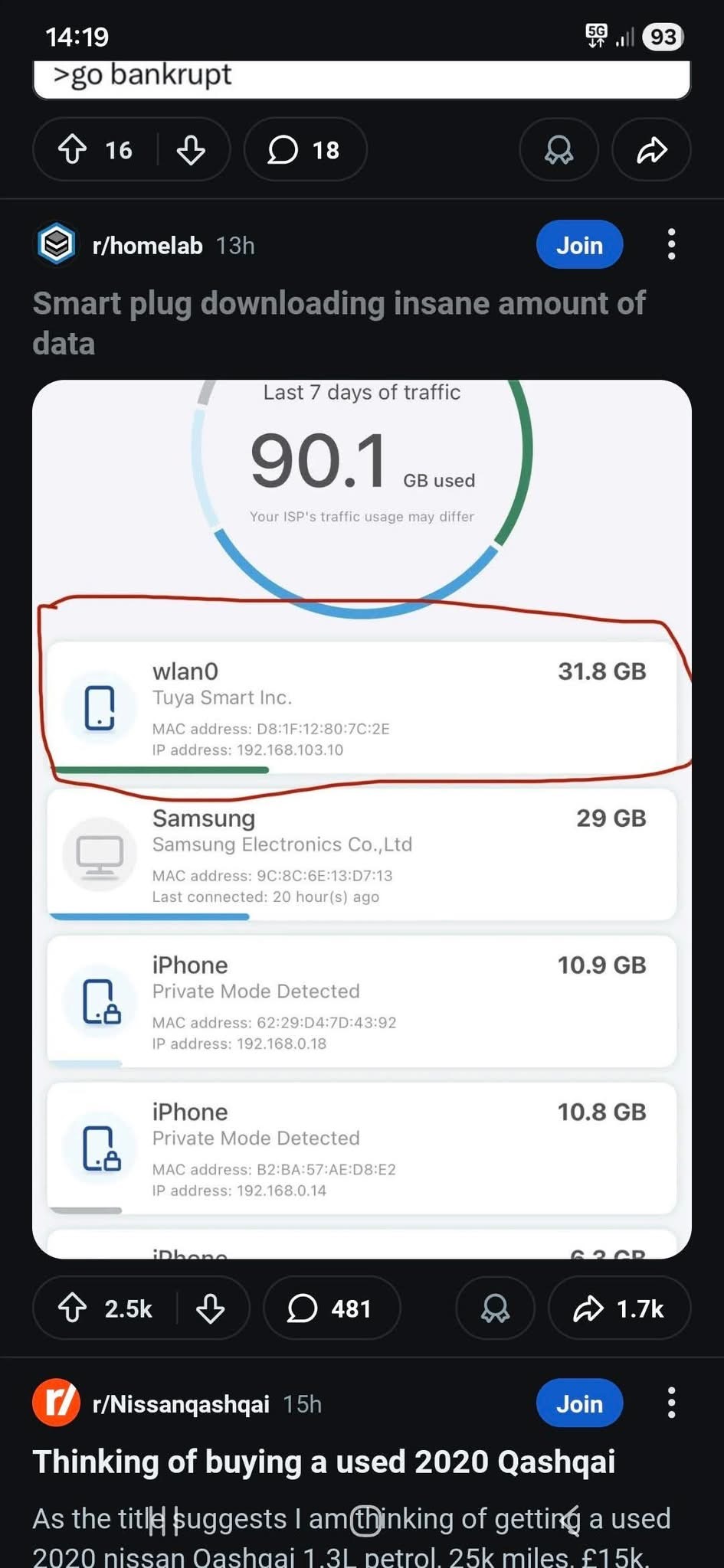
Task: Share the post with 18 comments
Action: [651, 150]
